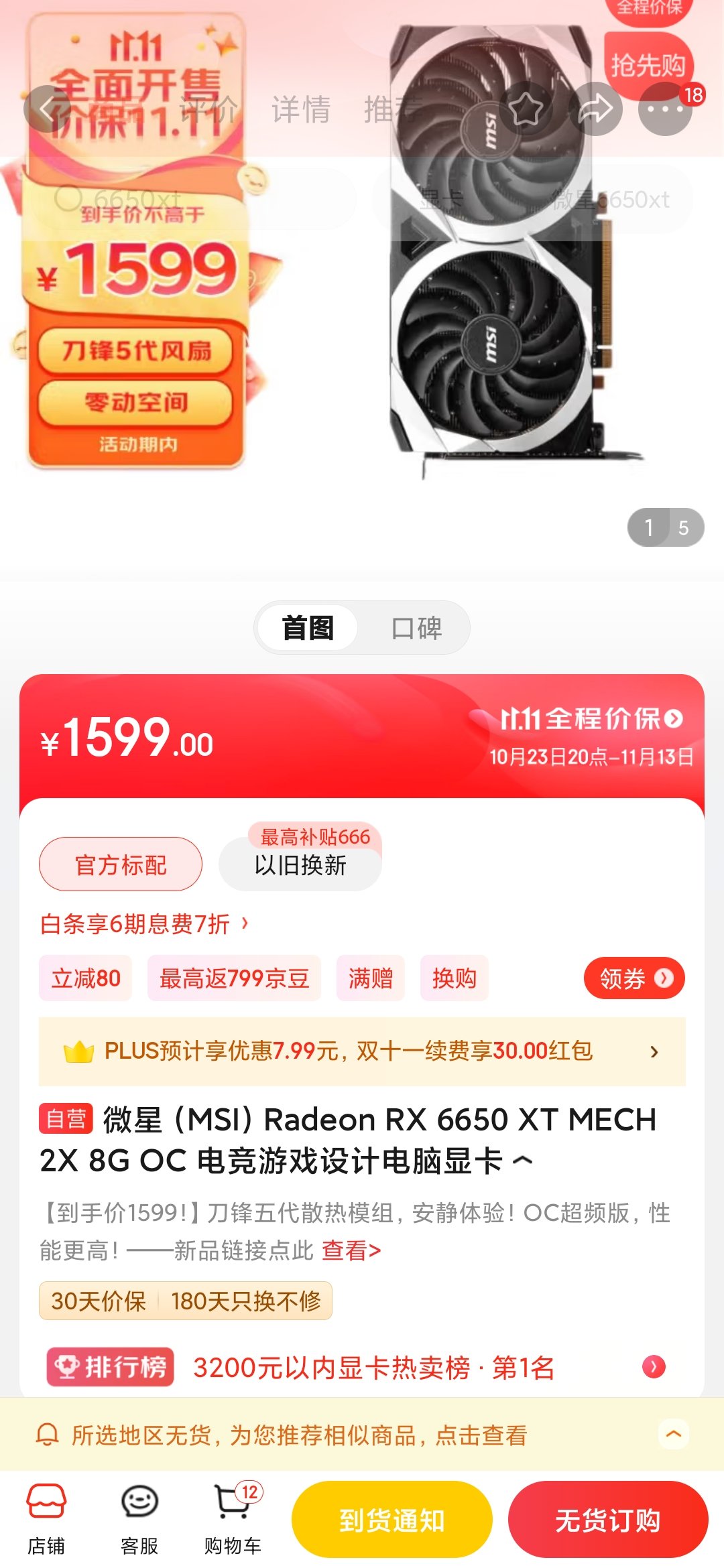Open the three-dot more menu
Screen dimensions: 724x1568
pos(664,109)
